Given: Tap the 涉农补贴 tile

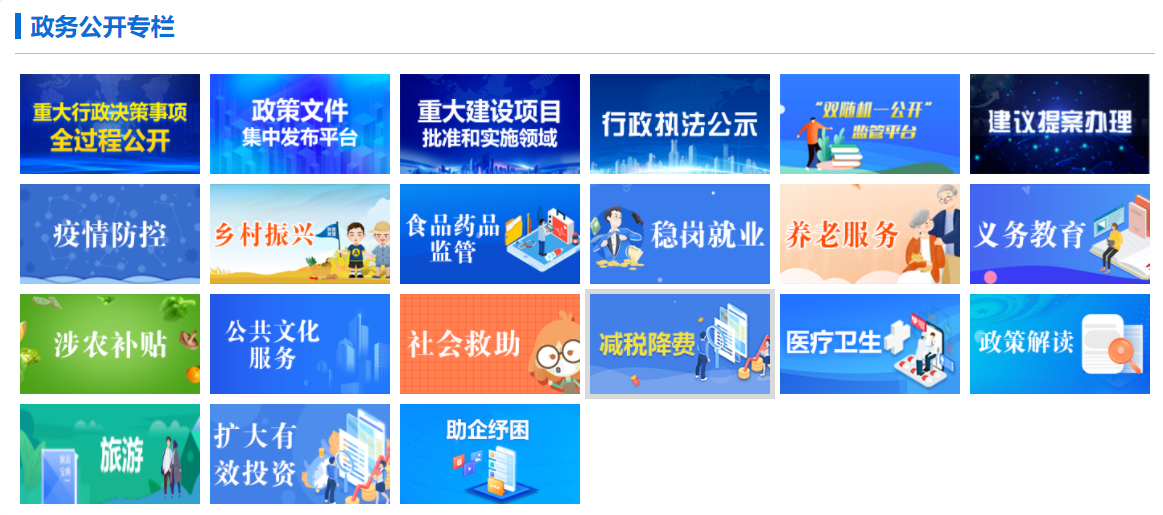Looking at the screenshot, I should tap(110, 344).
